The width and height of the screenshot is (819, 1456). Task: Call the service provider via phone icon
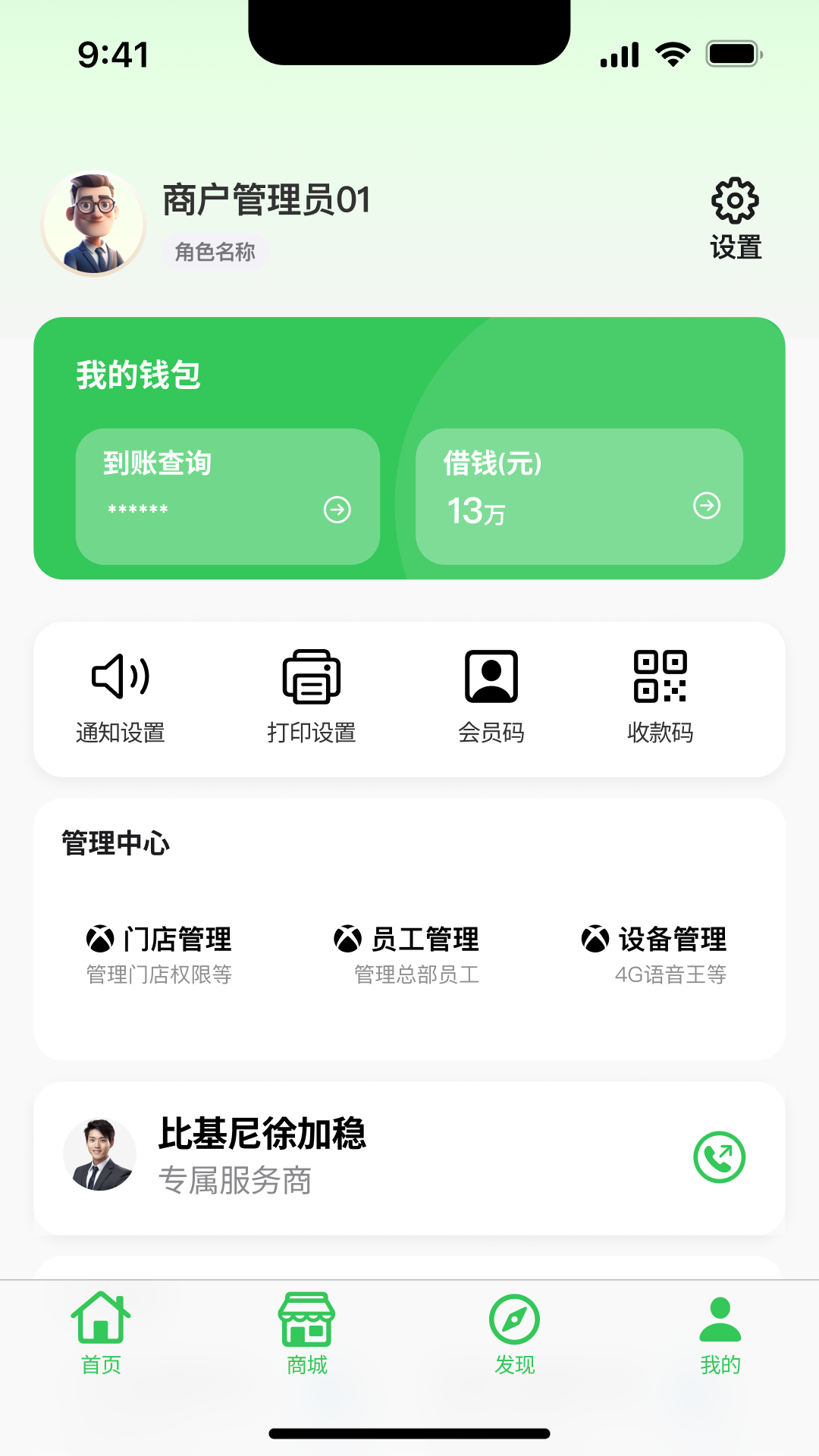coord(720,1156)
